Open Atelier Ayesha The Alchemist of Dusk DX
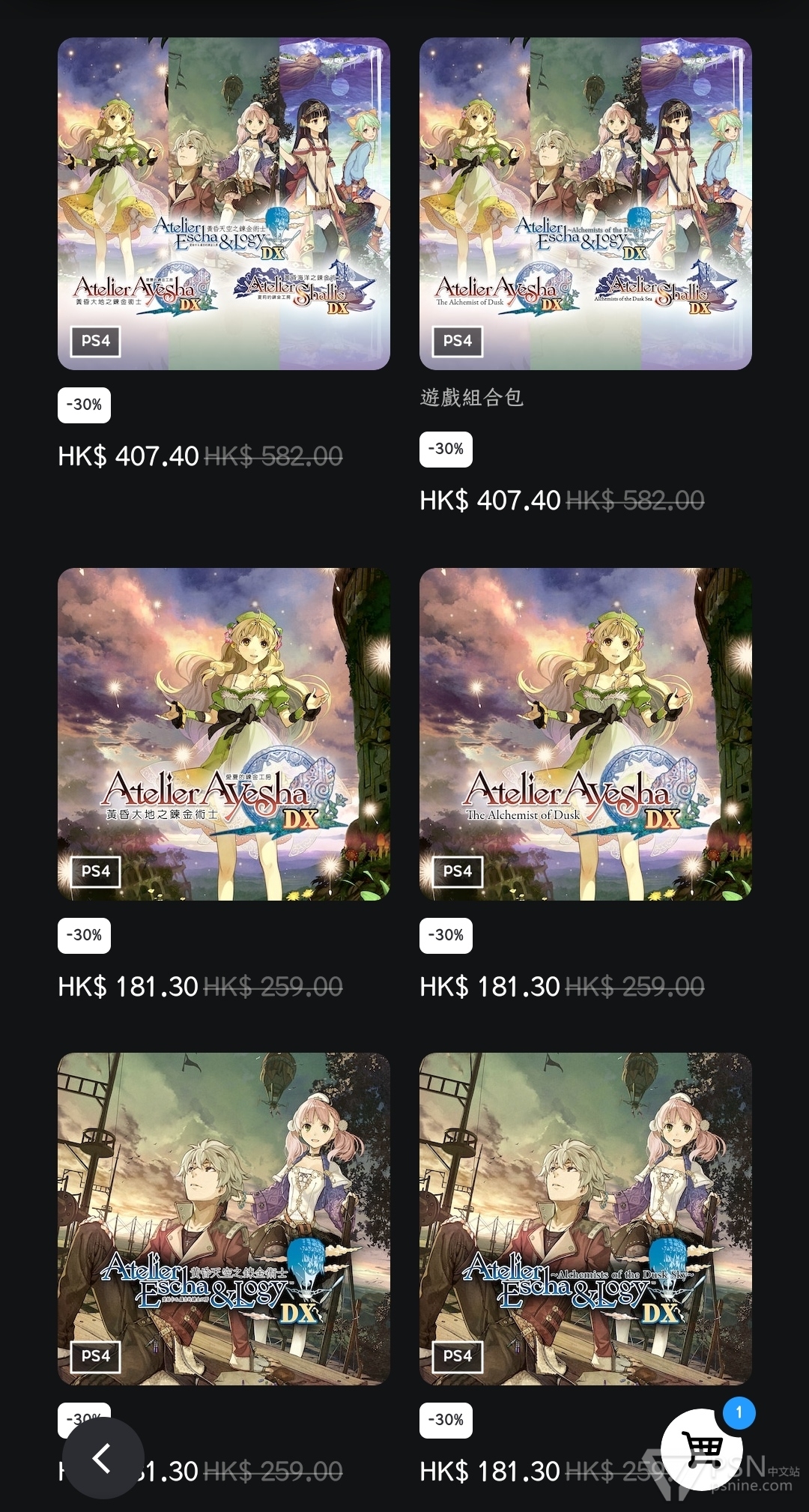This screenshot has height=1512, width=809. tap(585, 734)
